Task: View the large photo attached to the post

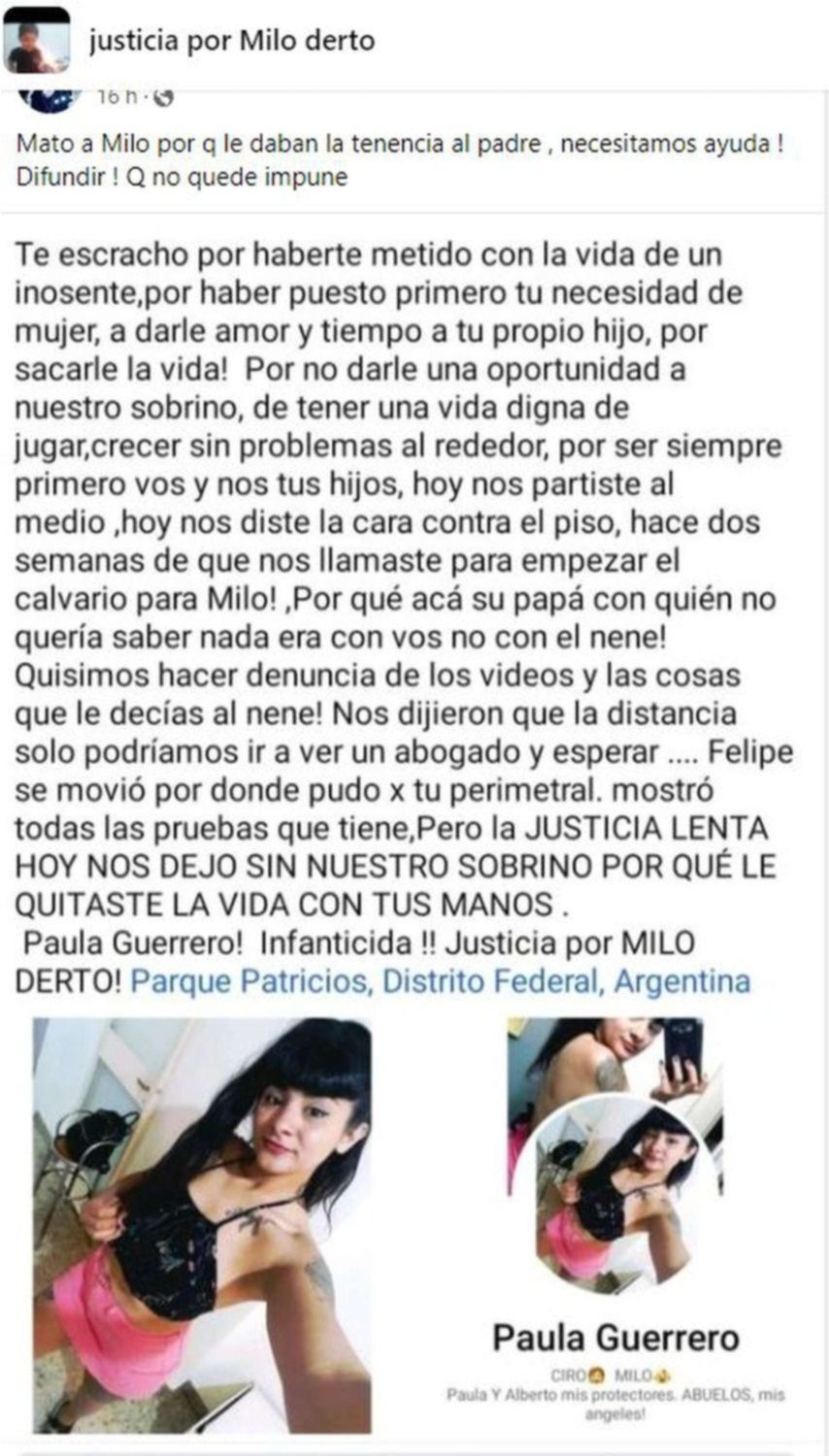Action: coord(202,1223)
